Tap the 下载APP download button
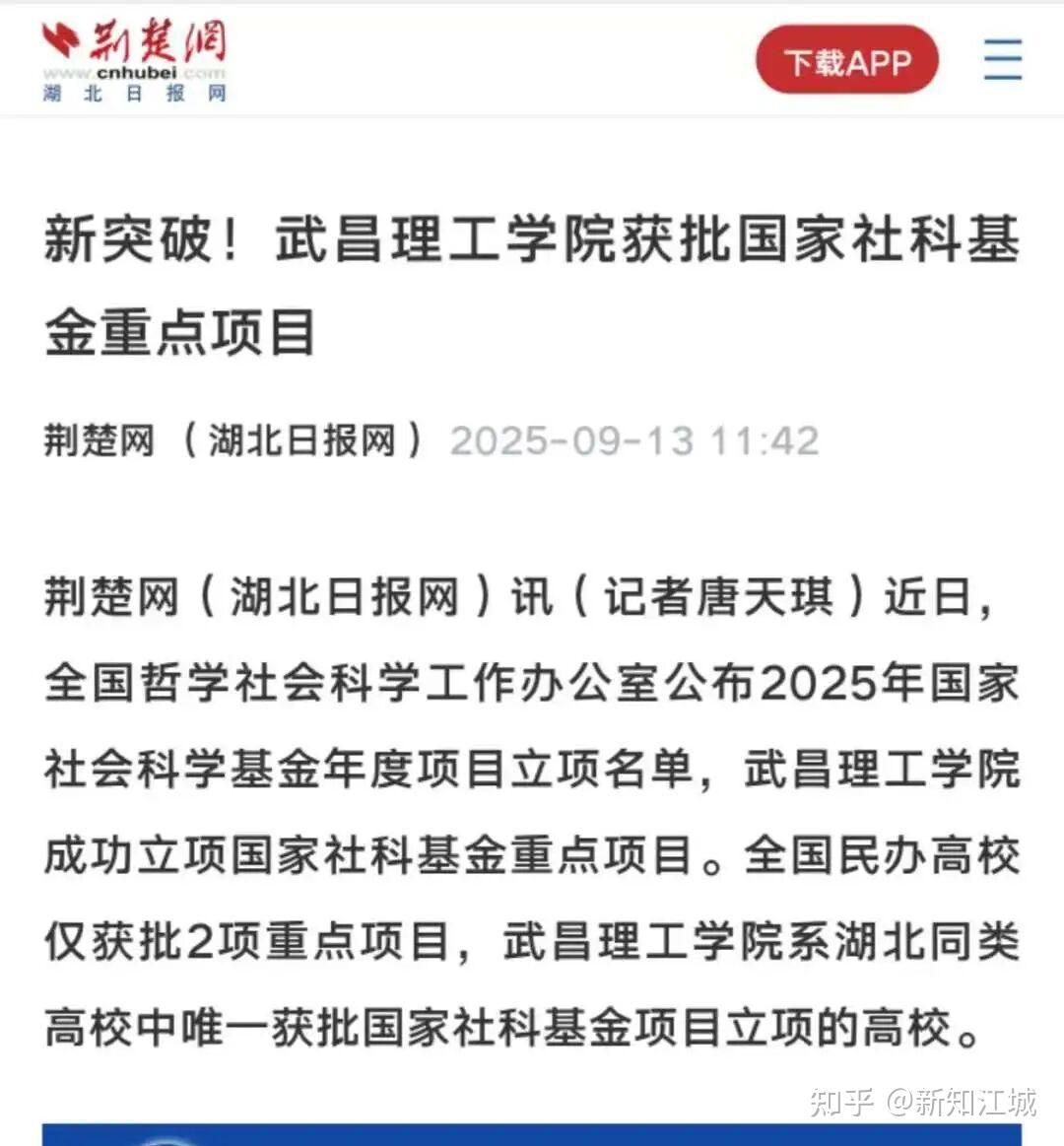Image resolution: width=1064 pixels, height=1146 pixels. click(x=846, y=61)
